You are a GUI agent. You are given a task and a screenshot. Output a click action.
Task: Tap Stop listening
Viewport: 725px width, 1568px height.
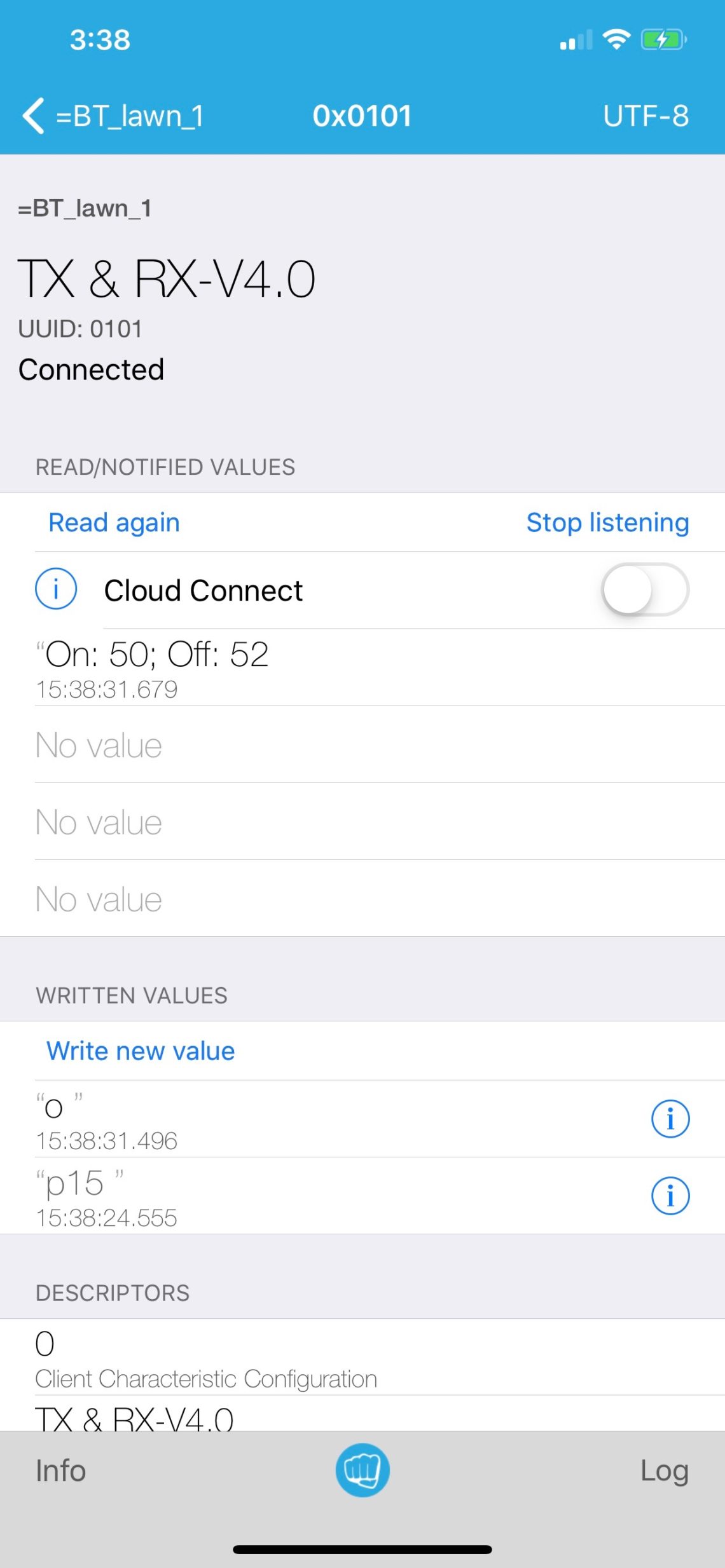[x=607, y=522]
